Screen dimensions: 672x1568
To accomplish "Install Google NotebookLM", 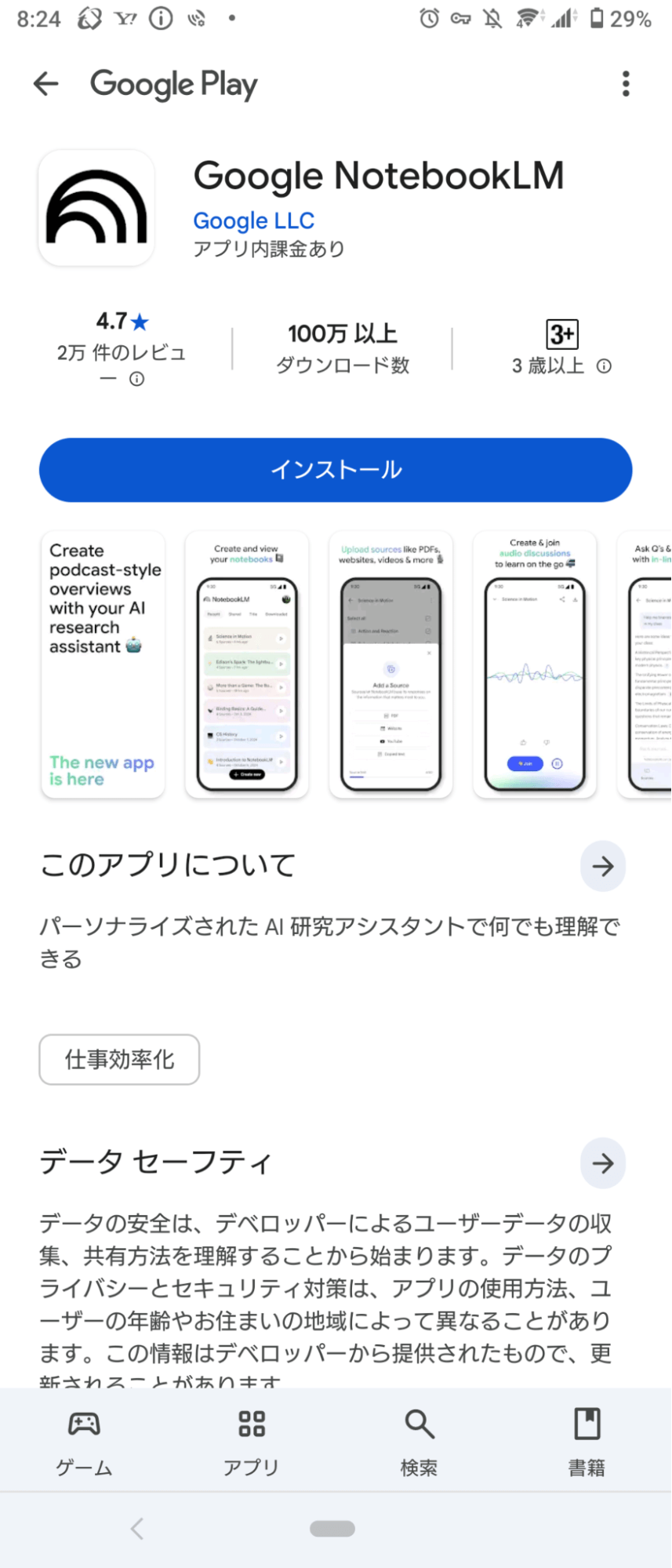I will coord(336,470).
